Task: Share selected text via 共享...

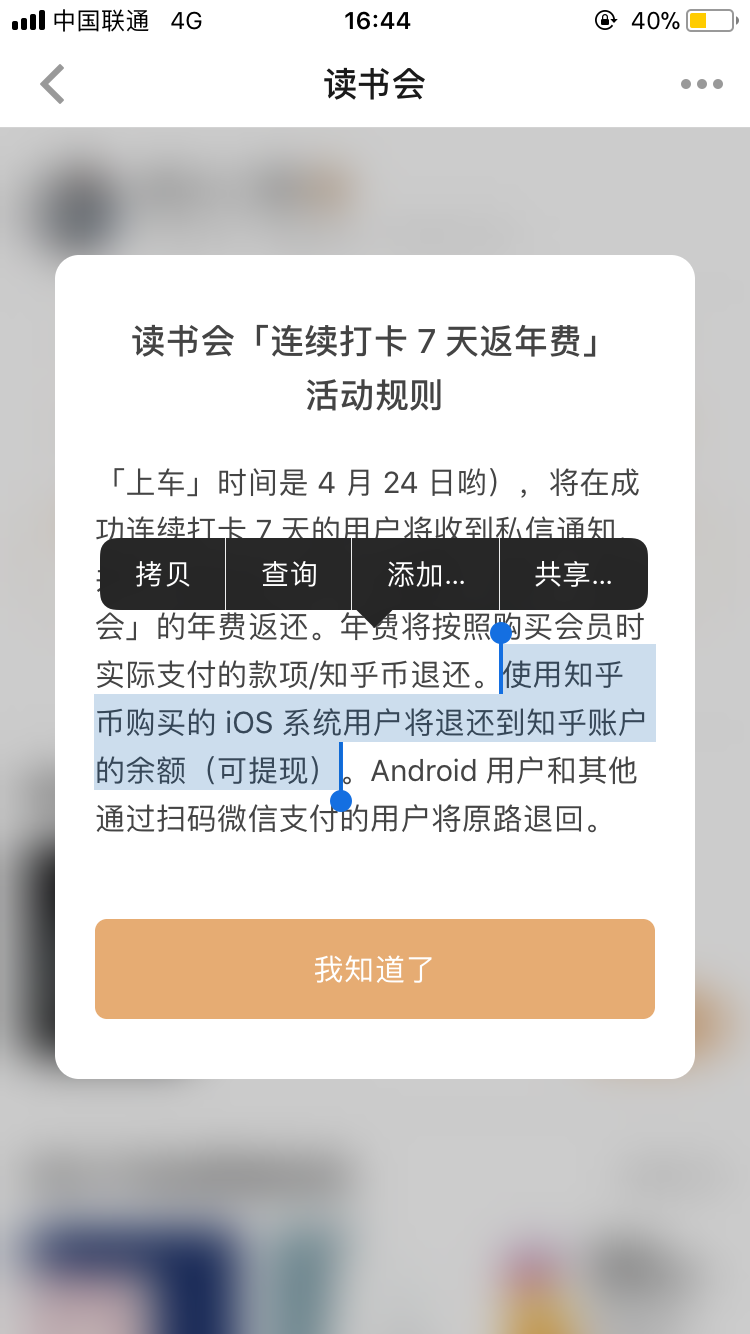Action: [x=573, y=574]
